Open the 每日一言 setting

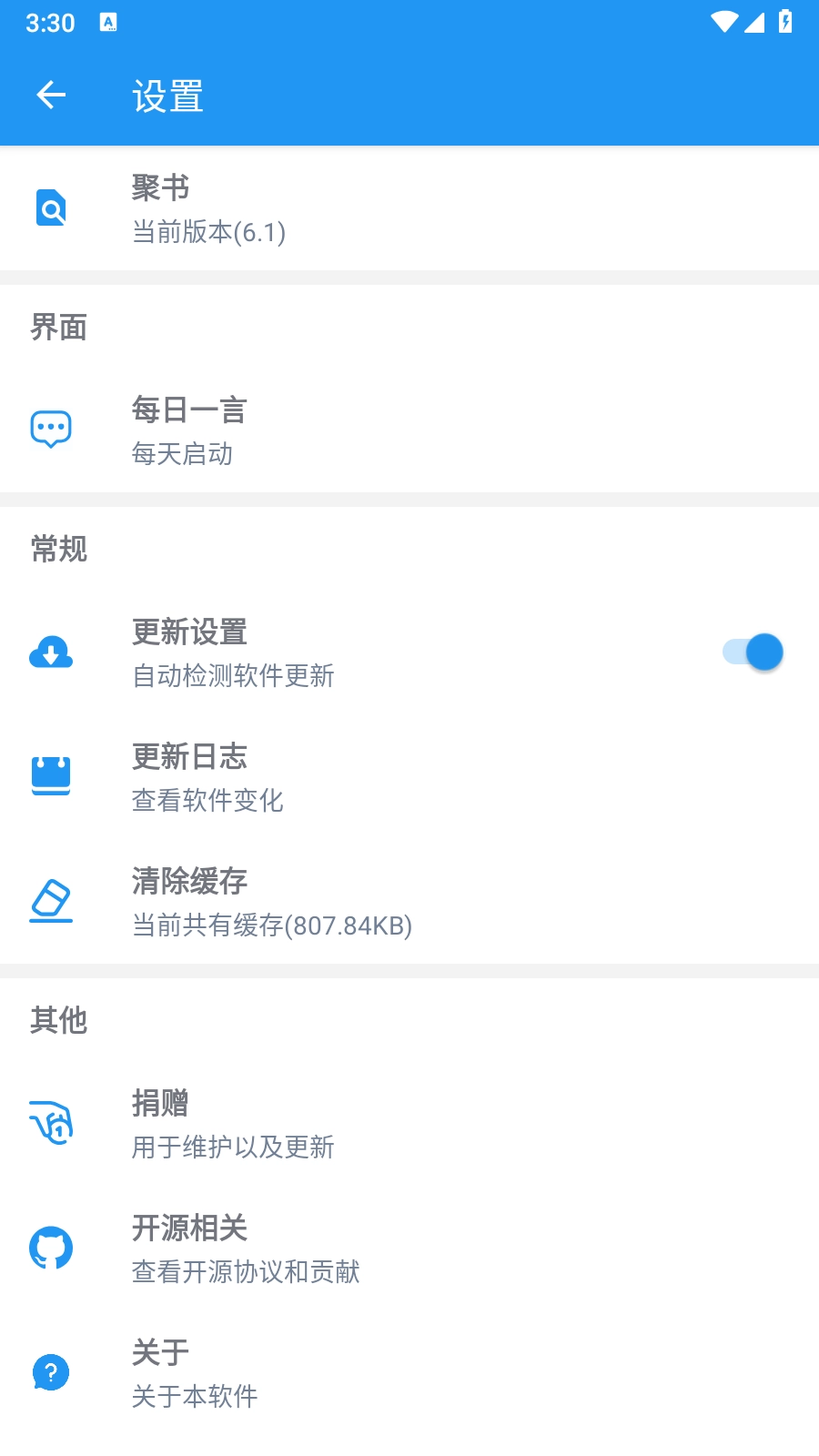pyautogui.click(x=409, y=430)
